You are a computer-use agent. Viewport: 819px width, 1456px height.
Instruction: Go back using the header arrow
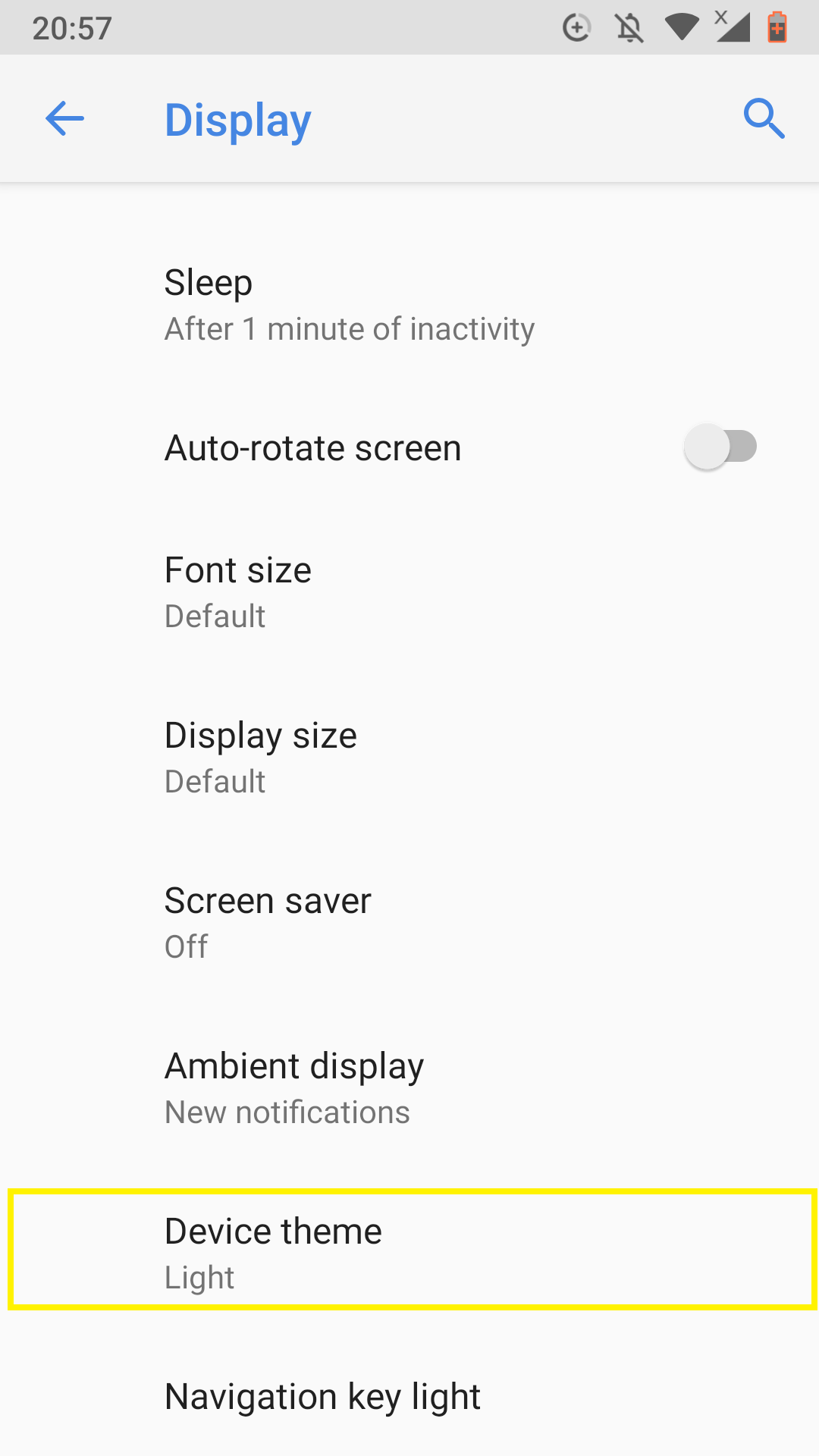pos(64,119)
